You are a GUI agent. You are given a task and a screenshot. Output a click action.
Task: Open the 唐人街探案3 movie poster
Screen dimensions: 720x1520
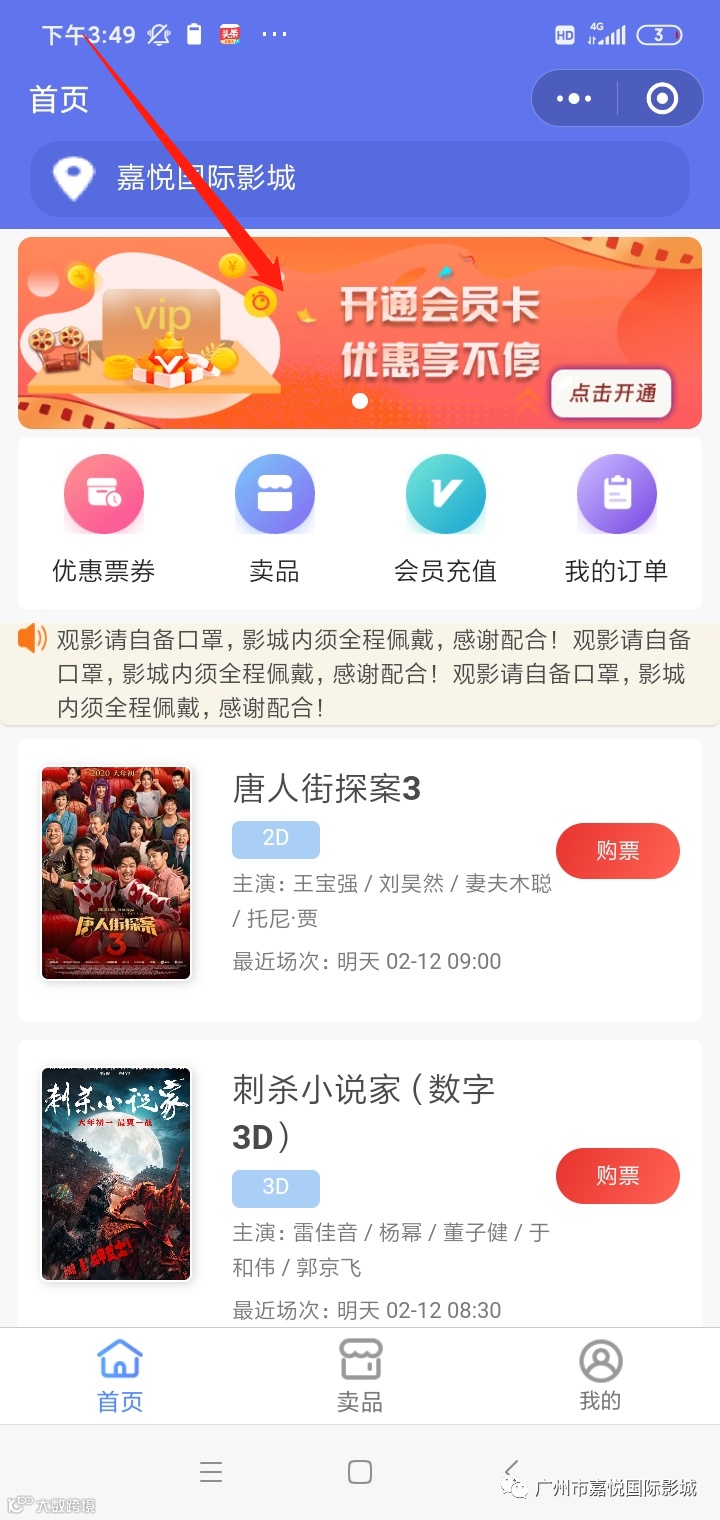pos(116,873)
